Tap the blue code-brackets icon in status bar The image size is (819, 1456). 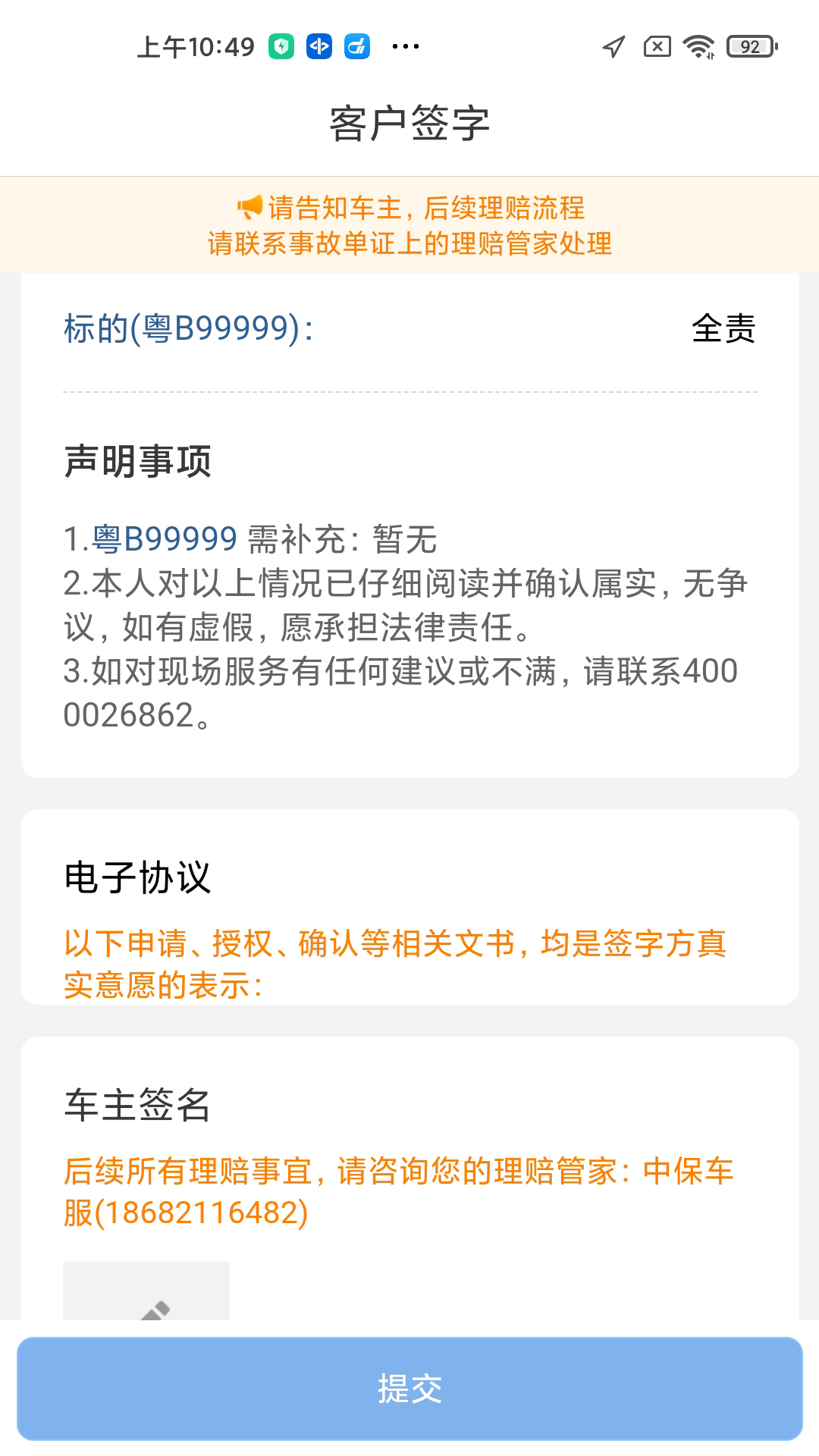tap(319, 46)
